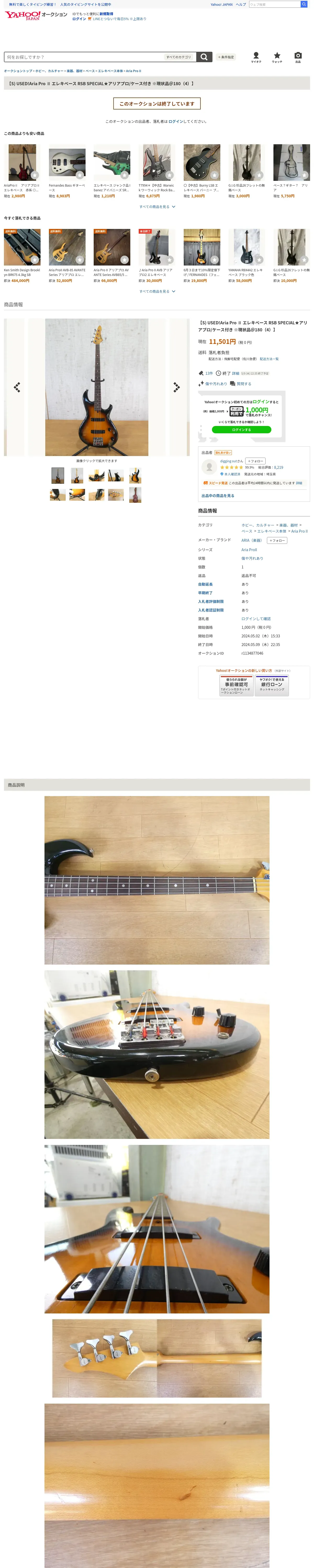Open the Ken Smith Design bass card
The height and width of the screenshot is (1568, 314).
(x=22, y=256)
